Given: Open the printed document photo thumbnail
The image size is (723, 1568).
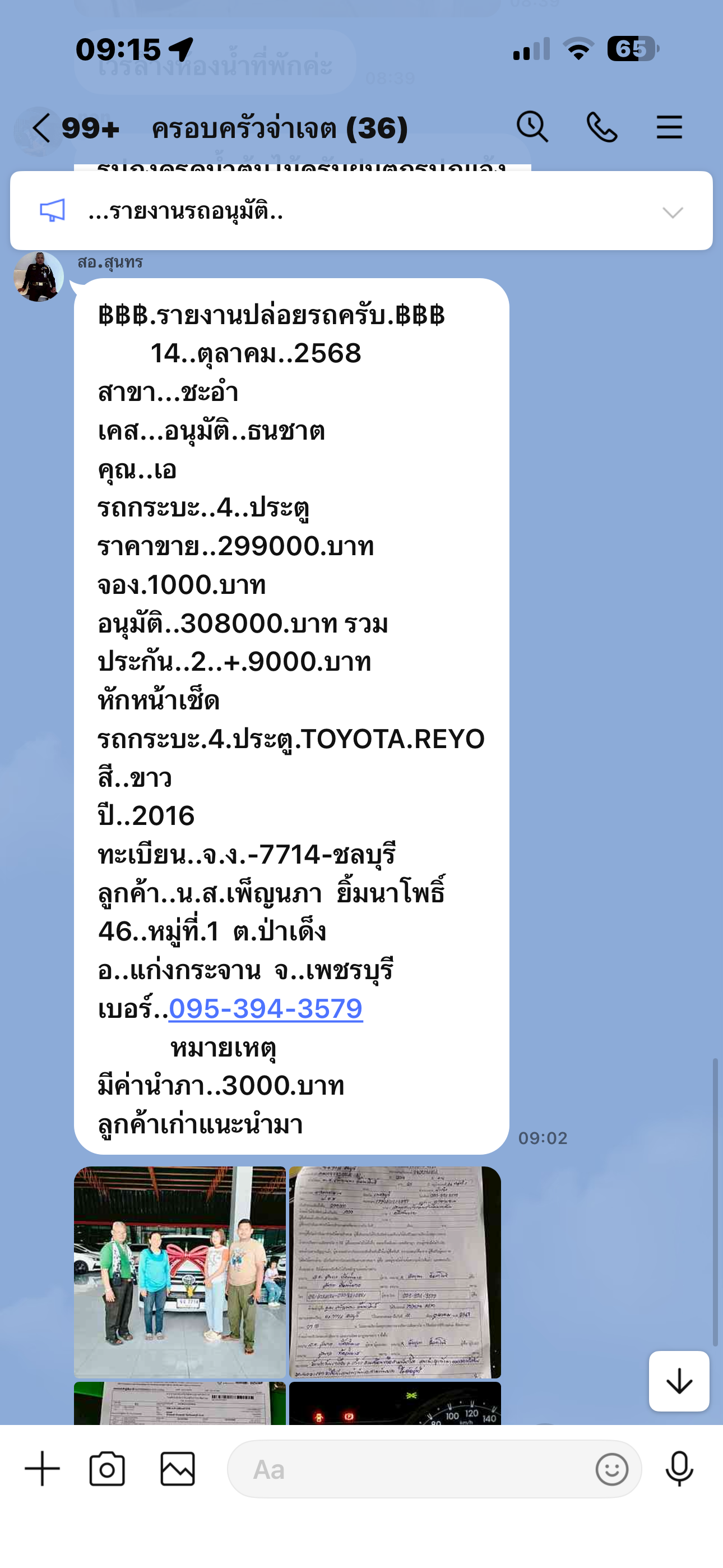Looking at the screenshot, I should pyautogui.click(x=179, y=1404).
